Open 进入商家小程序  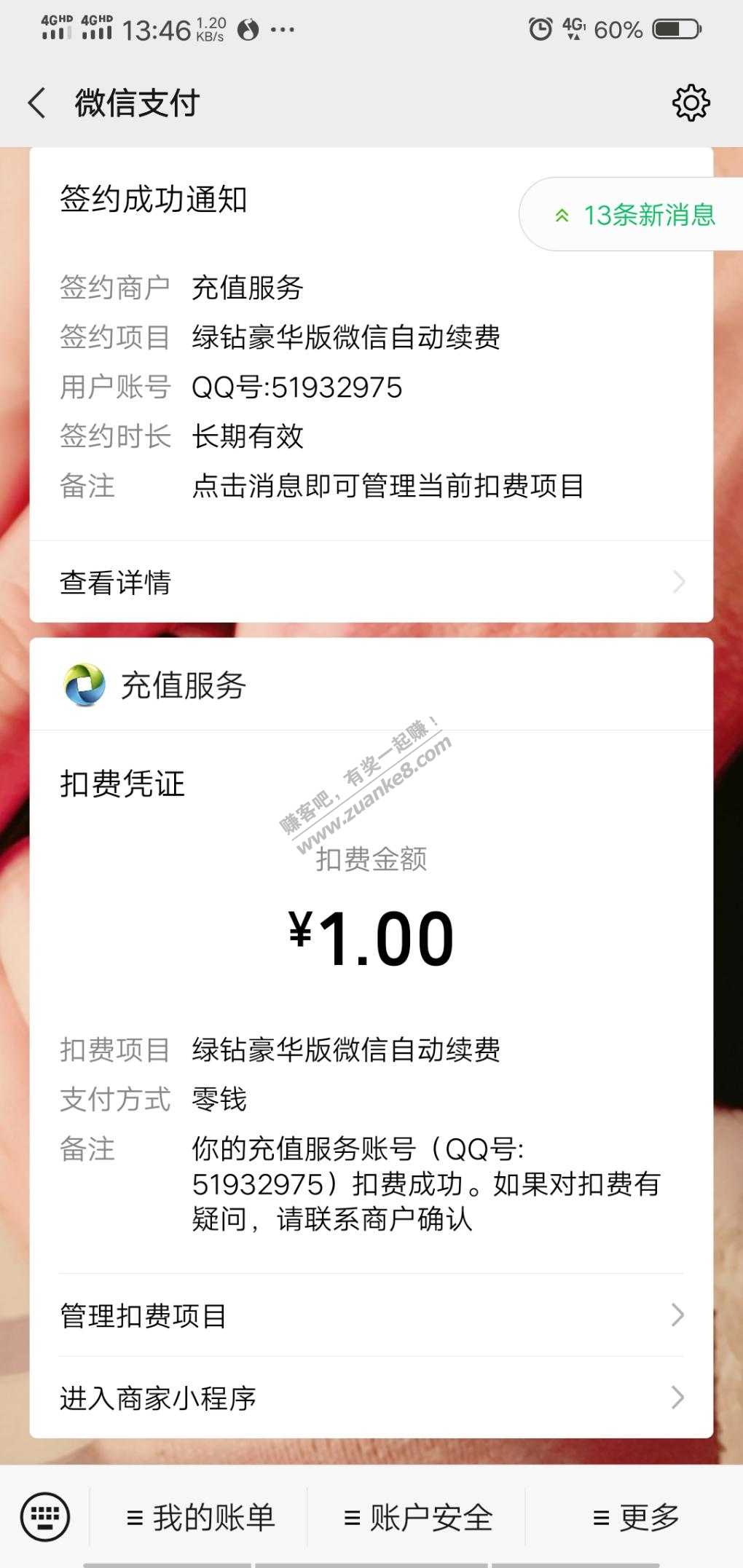[371, 1398]
